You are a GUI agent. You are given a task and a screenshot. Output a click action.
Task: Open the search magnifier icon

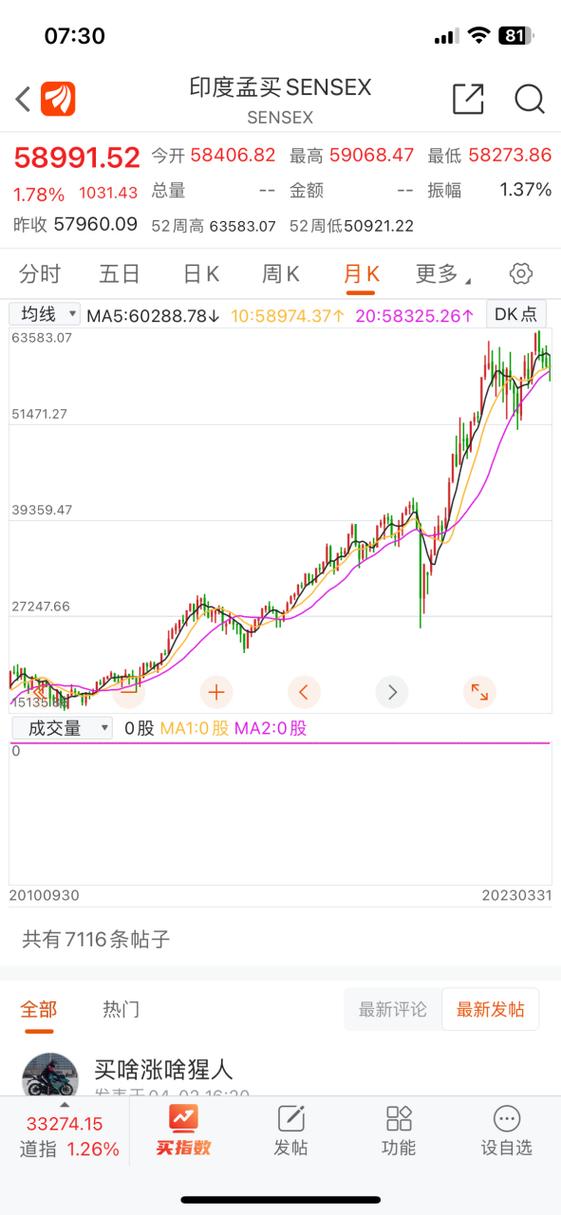click(x=529, y=99)
